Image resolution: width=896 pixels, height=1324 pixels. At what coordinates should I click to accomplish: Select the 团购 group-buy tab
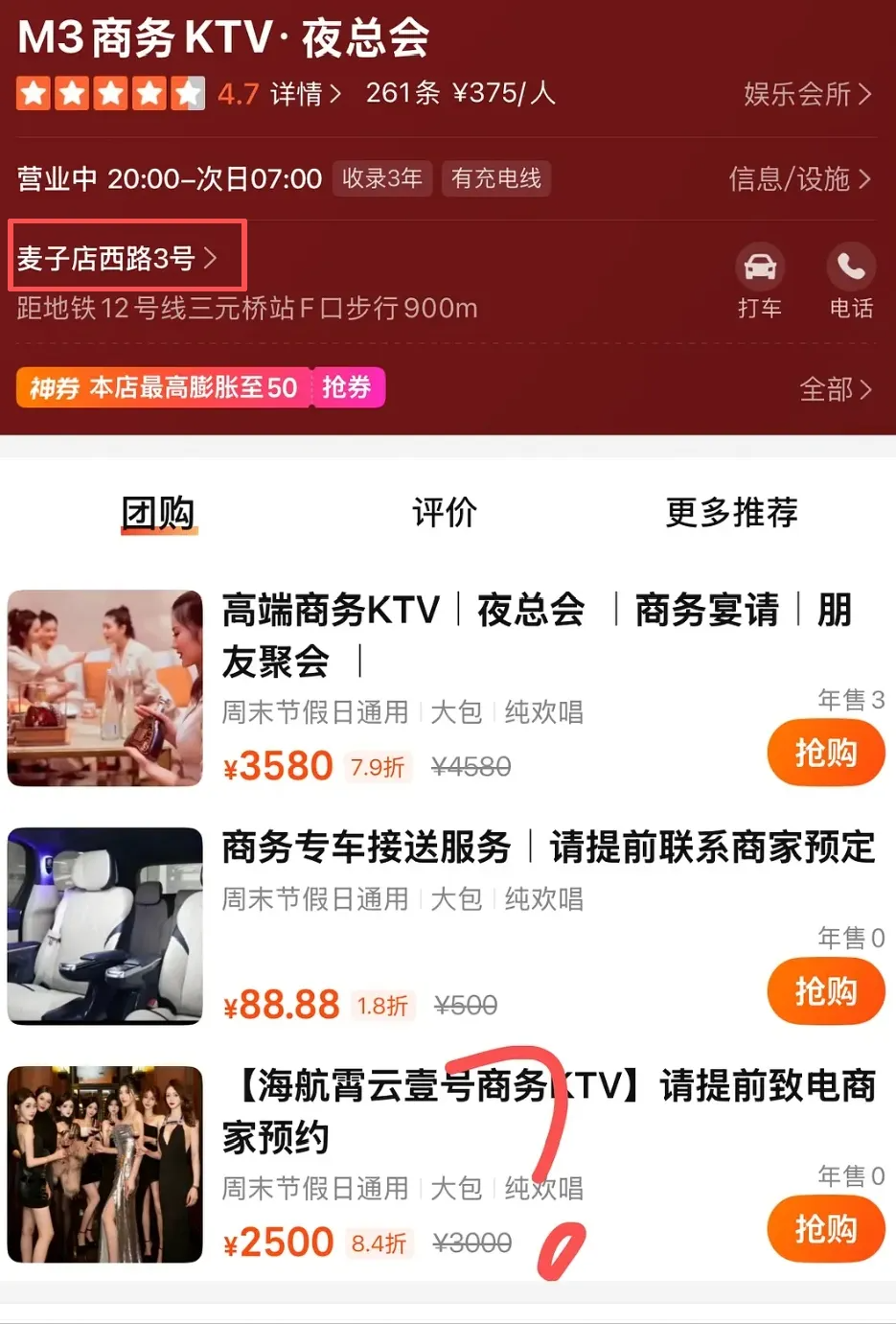157,513
